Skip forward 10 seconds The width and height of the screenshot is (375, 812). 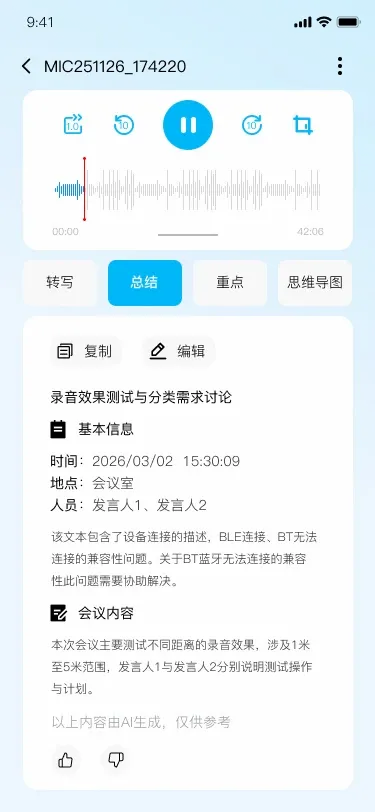point(252,125)
